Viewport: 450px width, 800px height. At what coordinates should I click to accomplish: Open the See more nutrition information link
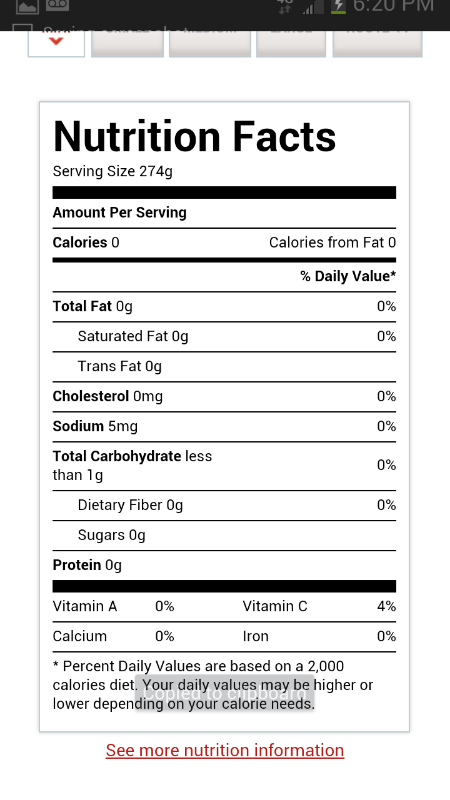coord(224,750)
